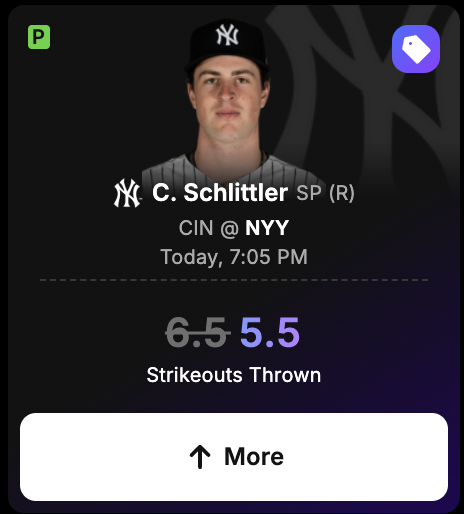Open C. Schlittler player card details

tap(220, 193)
